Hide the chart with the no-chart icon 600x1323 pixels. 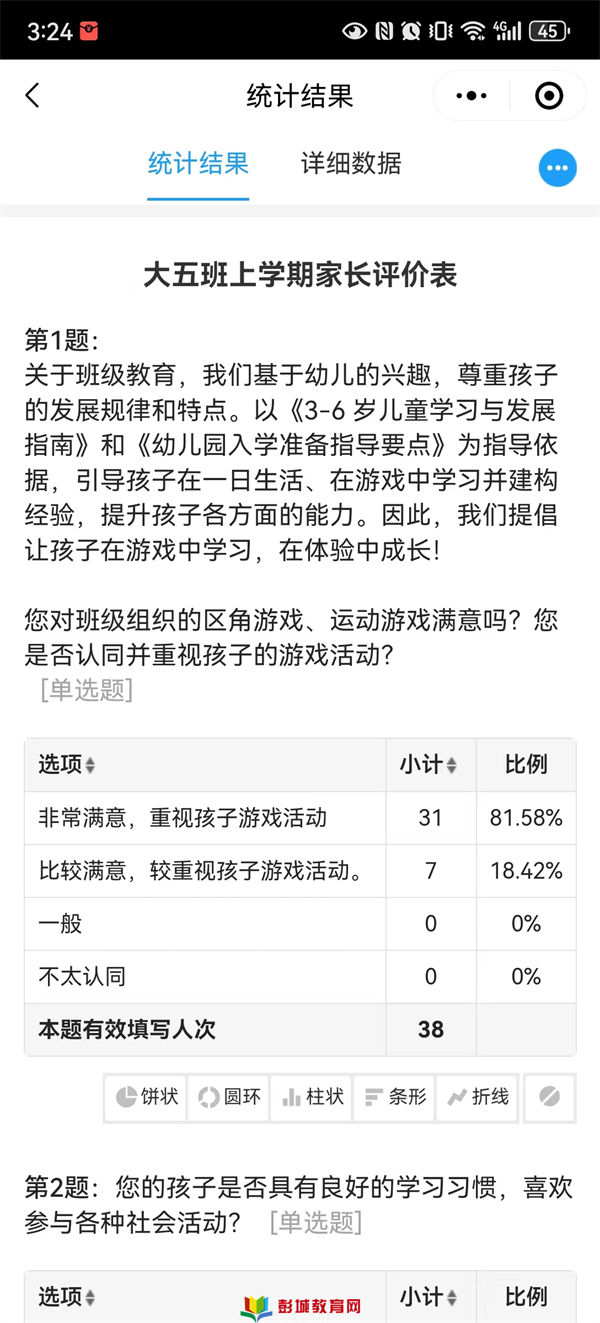(549, 1097)
